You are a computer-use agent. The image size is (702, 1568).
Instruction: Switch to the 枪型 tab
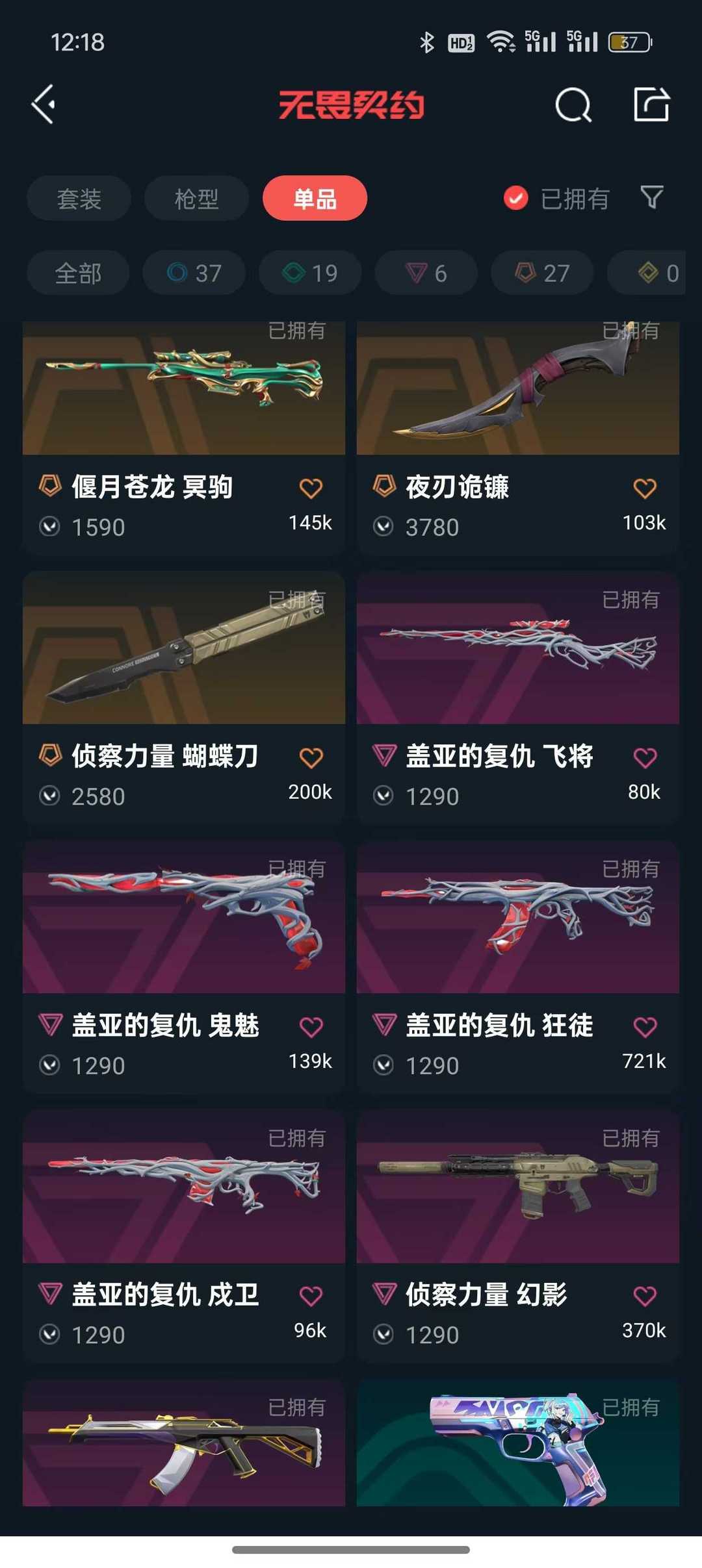pyautogui.click(x=196, y=198)
